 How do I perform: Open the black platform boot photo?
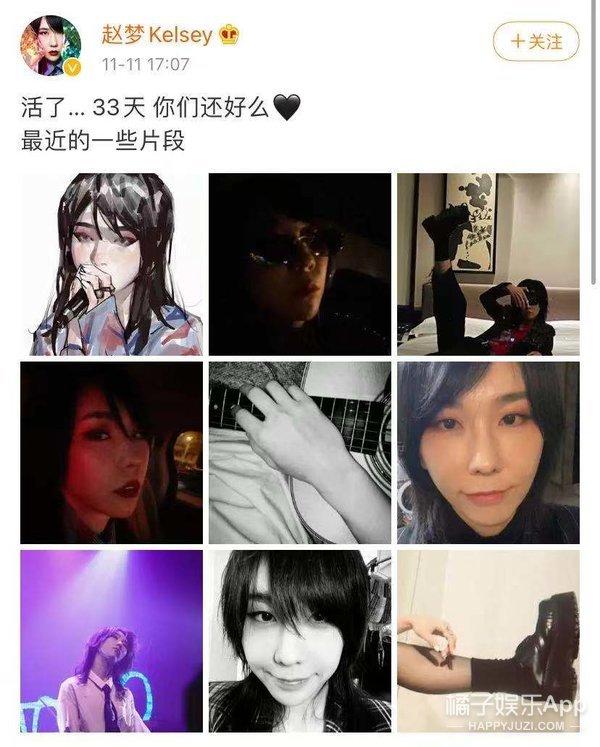pos(487,640)
